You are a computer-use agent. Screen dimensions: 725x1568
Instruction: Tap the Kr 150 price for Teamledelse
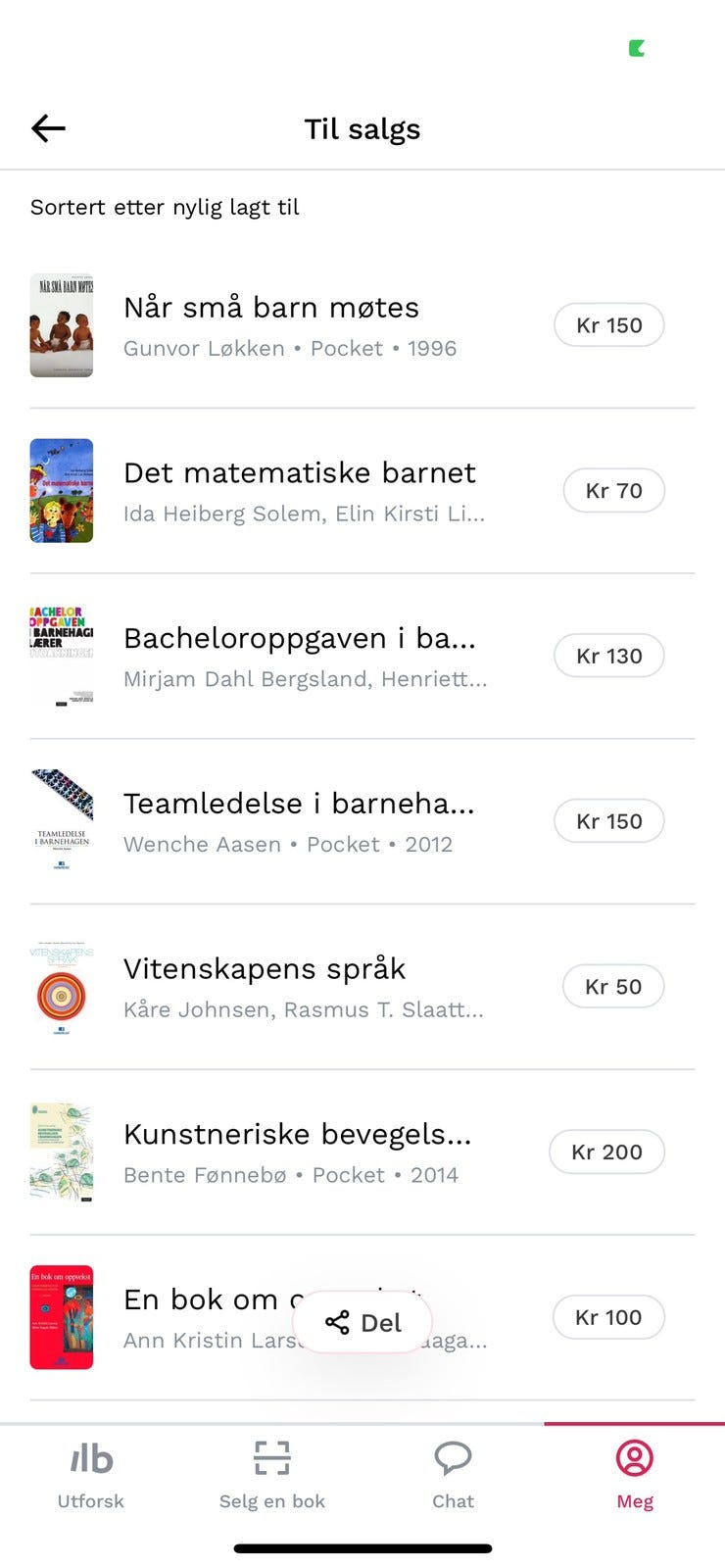click(x=609, y=821)
